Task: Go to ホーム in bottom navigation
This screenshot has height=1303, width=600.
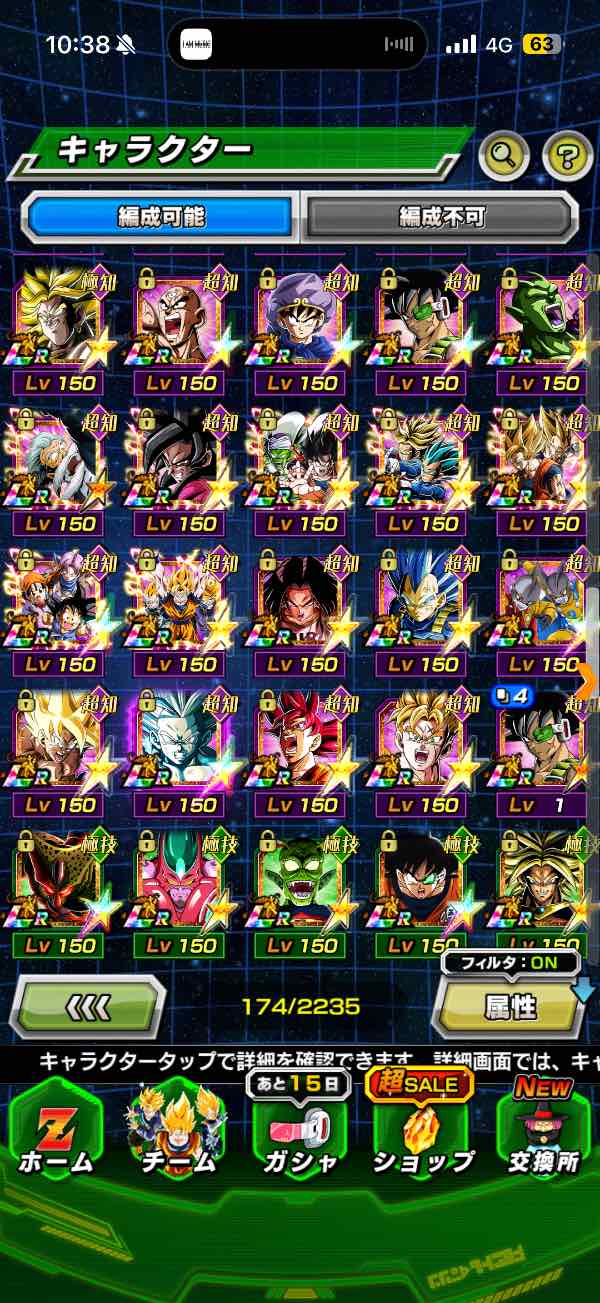Action: click(56, 1129)
